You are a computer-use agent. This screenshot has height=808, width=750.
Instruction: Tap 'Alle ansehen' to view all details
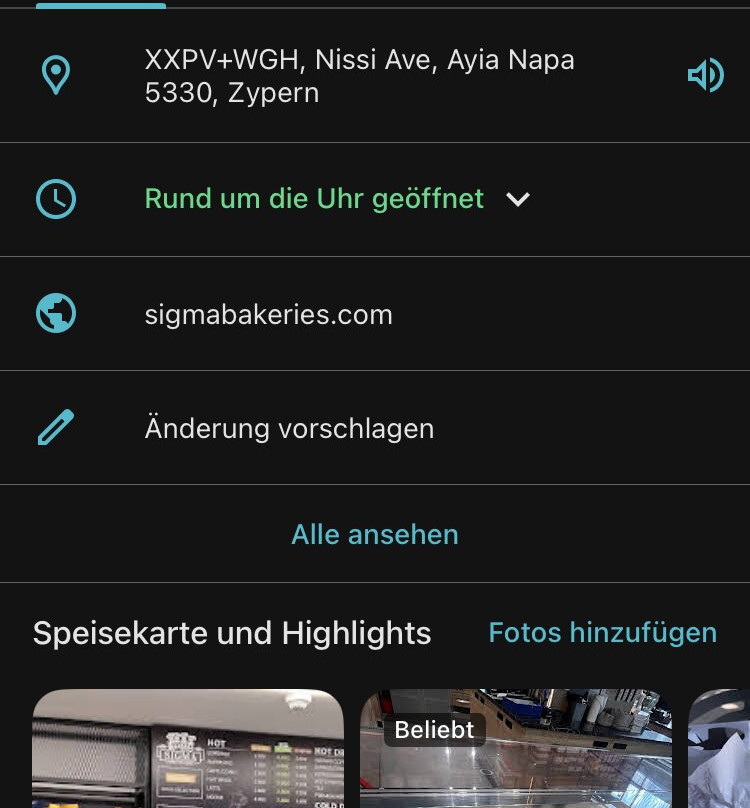click(x=374, y=535)
